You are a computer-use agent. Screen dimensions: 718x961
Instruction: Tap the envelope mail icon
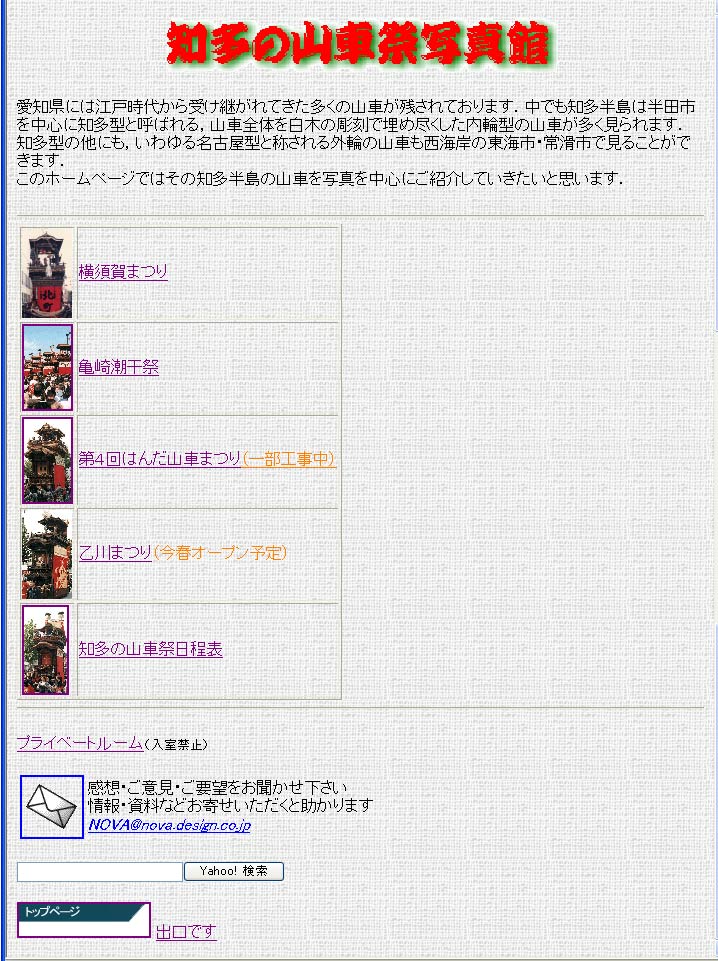coord(52,806)
